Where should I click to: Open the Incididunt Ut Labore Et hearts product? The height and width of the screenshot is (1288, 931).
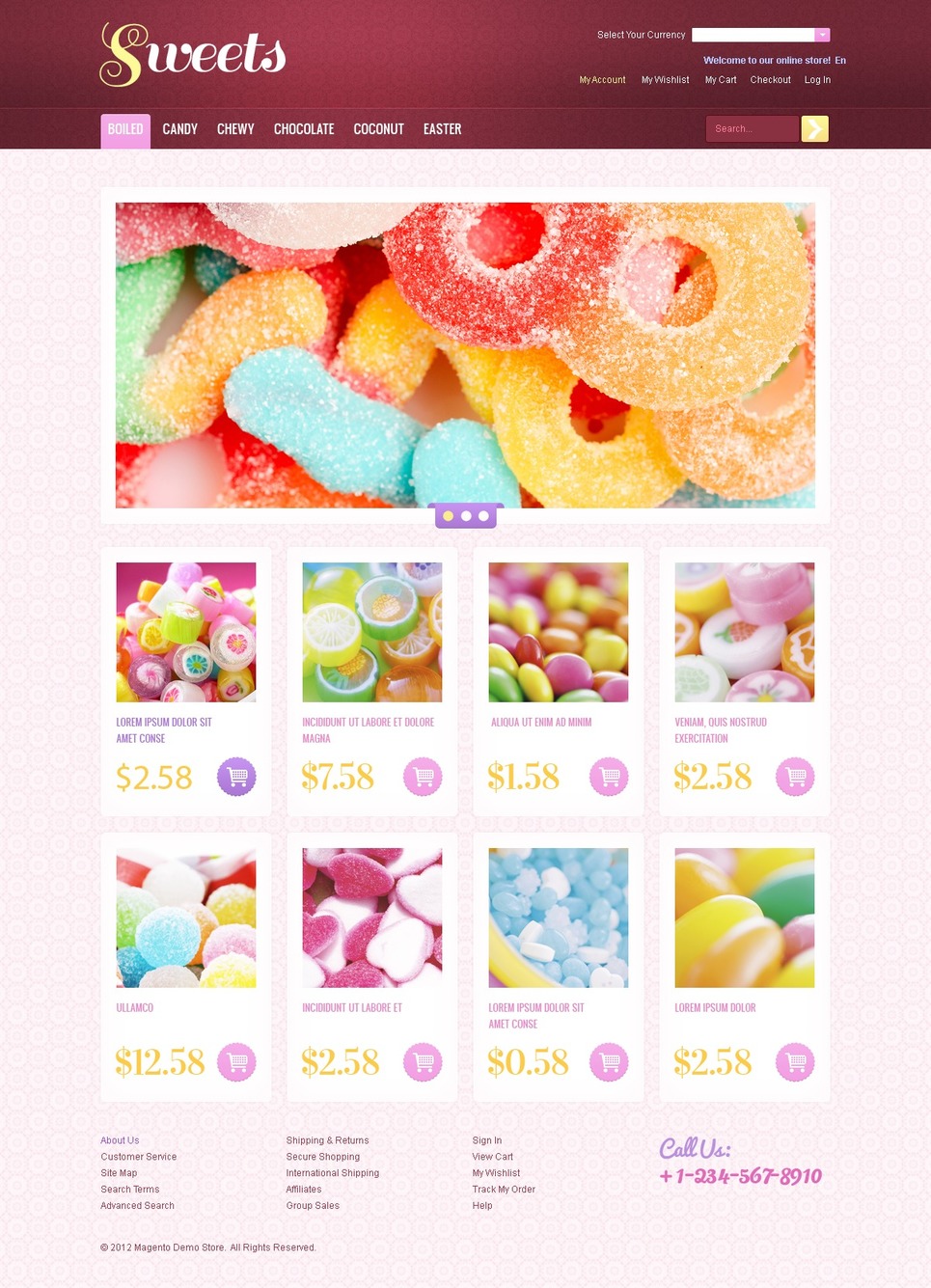352,1008
